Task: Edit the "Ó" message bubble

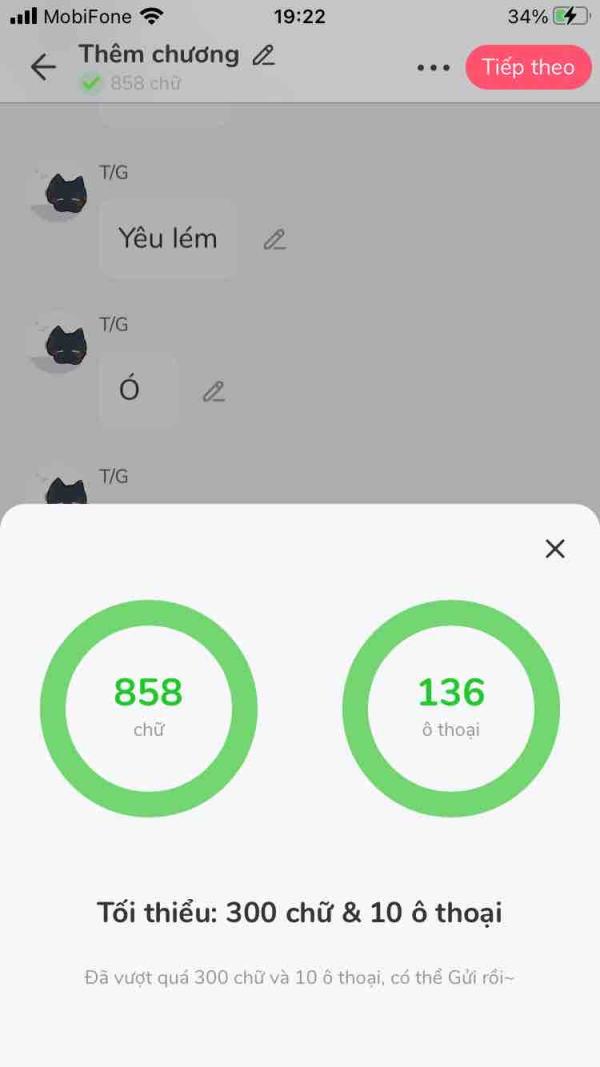Action: 214,392
